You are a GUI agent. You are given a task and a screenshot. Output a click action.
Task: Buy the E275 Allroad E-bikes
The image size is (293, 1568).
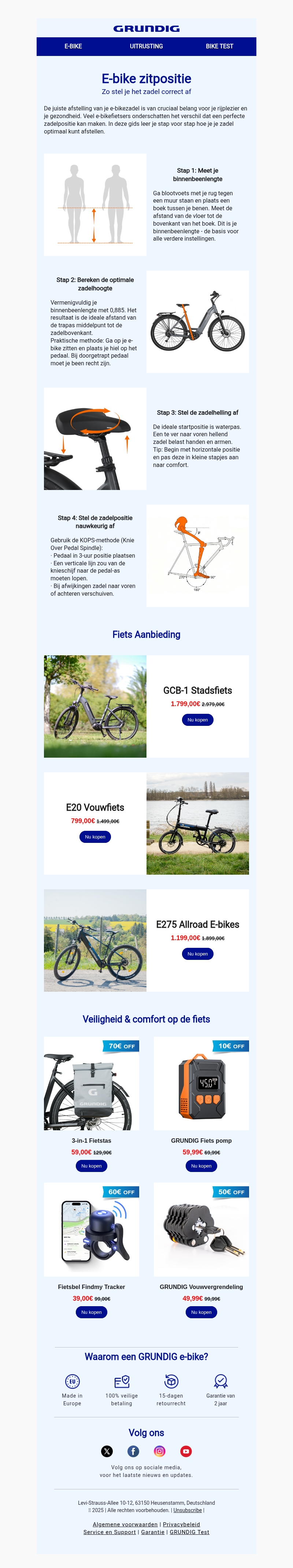pyautogui.click(x=197, y=954)
